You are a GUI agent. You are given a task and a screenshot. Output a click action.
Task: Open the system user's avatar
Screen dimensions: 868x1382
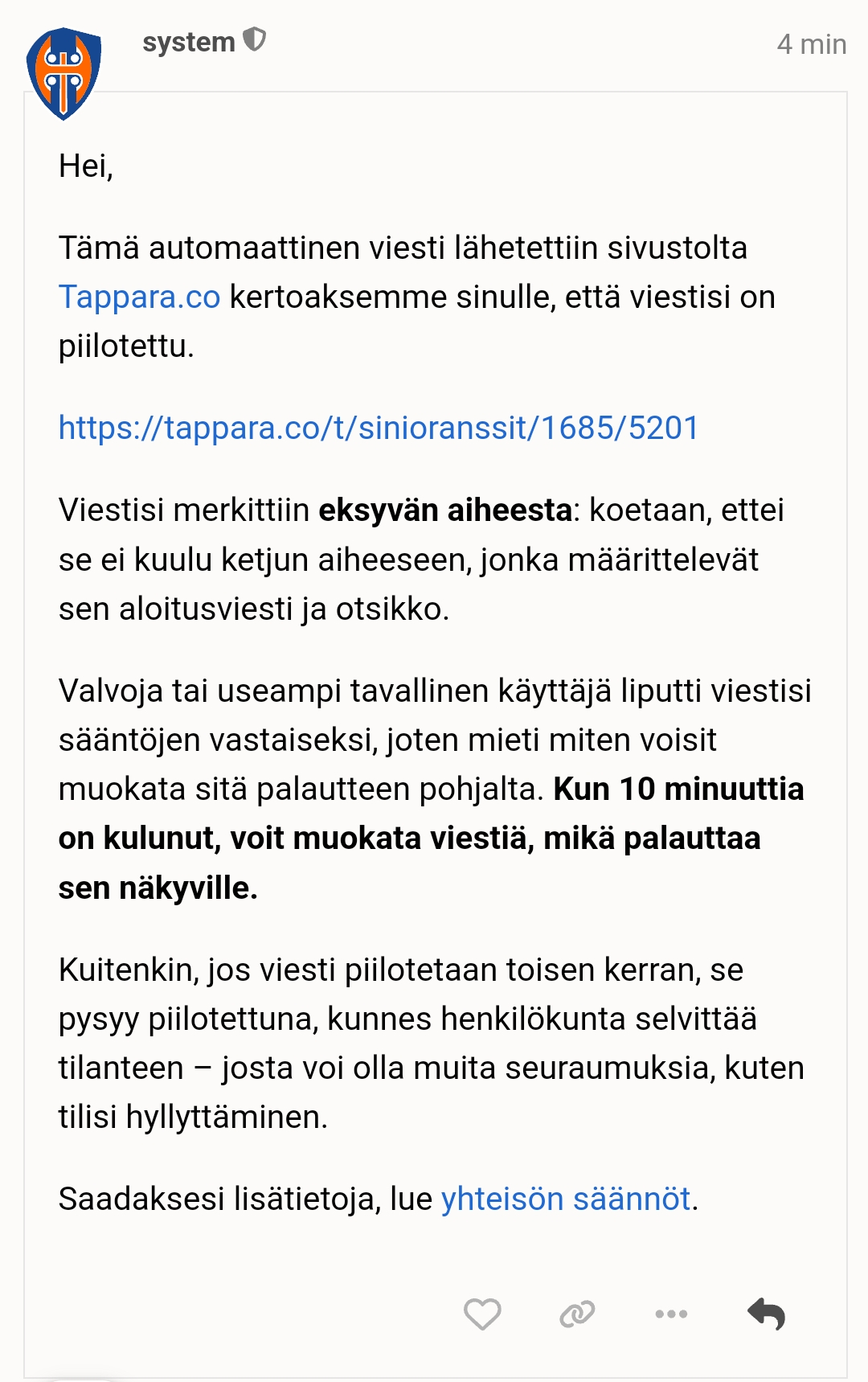click(64, 73)
